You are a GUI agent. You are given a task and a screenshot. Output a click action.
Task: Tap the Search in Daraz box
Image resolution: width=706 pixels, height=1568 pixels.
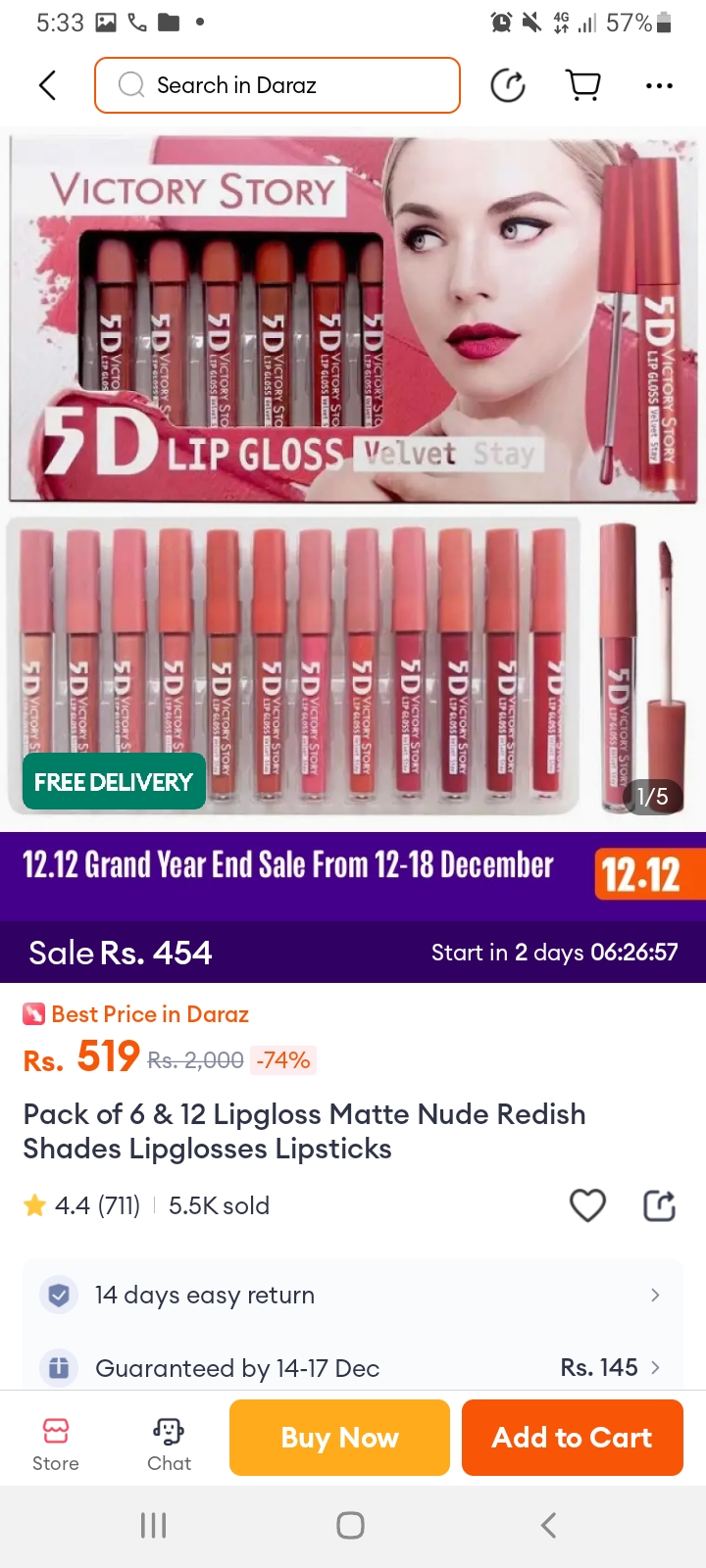point(277,85)
